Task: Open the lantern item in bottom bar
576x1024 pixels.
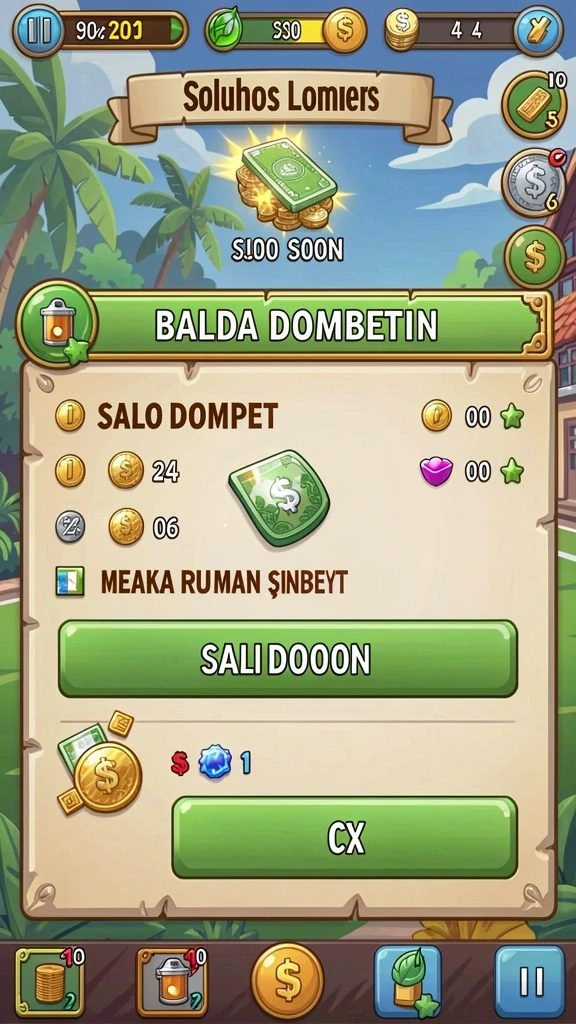Action: click(172, 982)
